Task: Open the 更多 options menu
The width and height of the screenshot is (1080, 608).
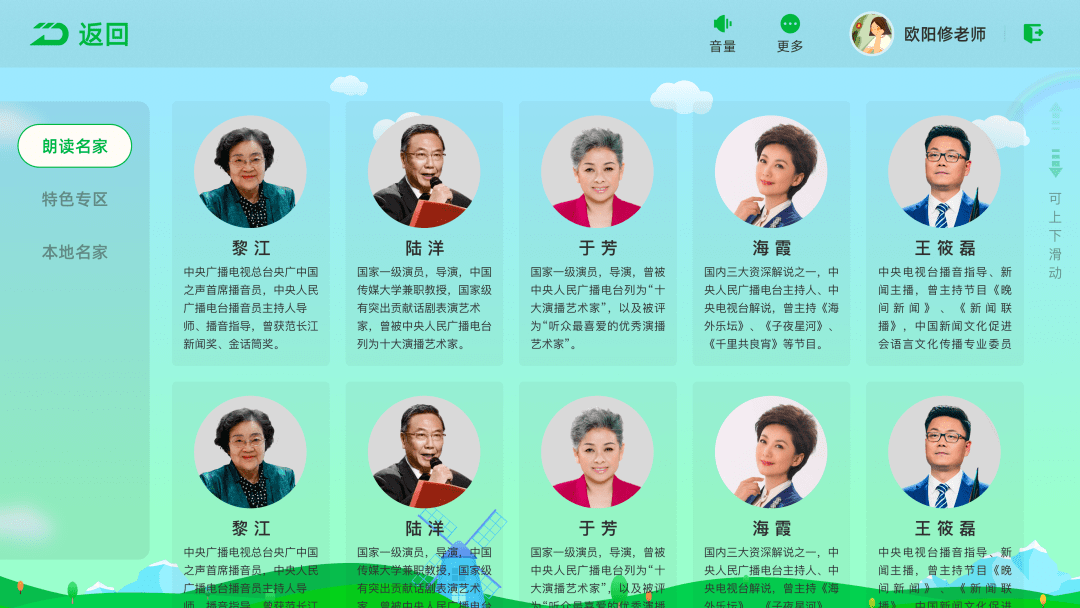Action: [x=790, y=33]
